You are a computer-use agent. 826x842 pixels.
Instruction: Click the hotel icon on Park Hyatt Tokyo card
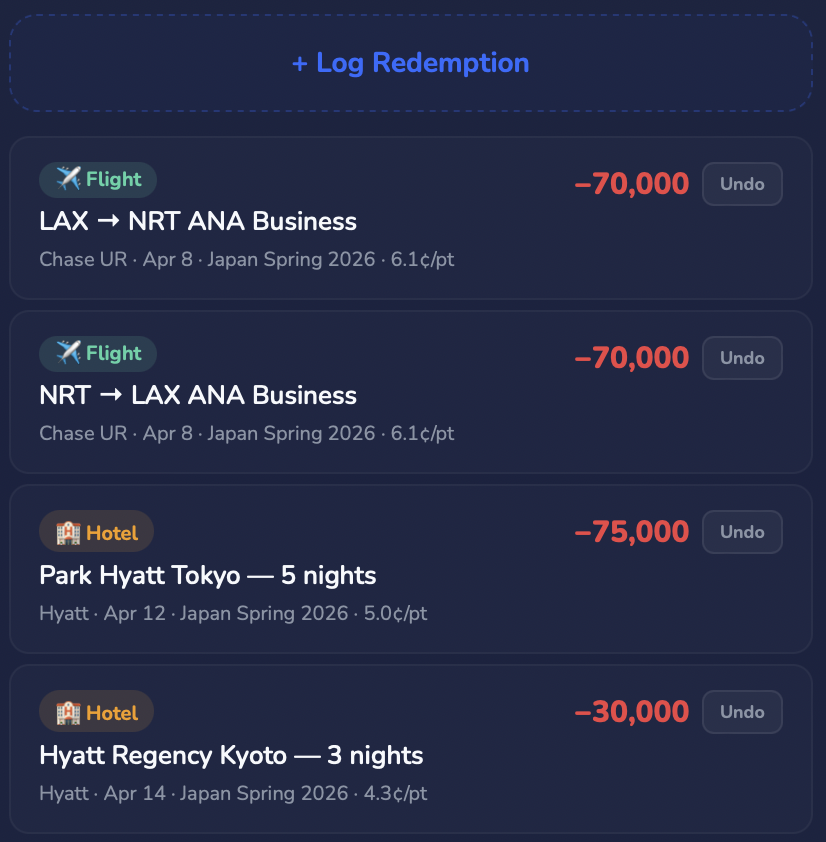66,532
